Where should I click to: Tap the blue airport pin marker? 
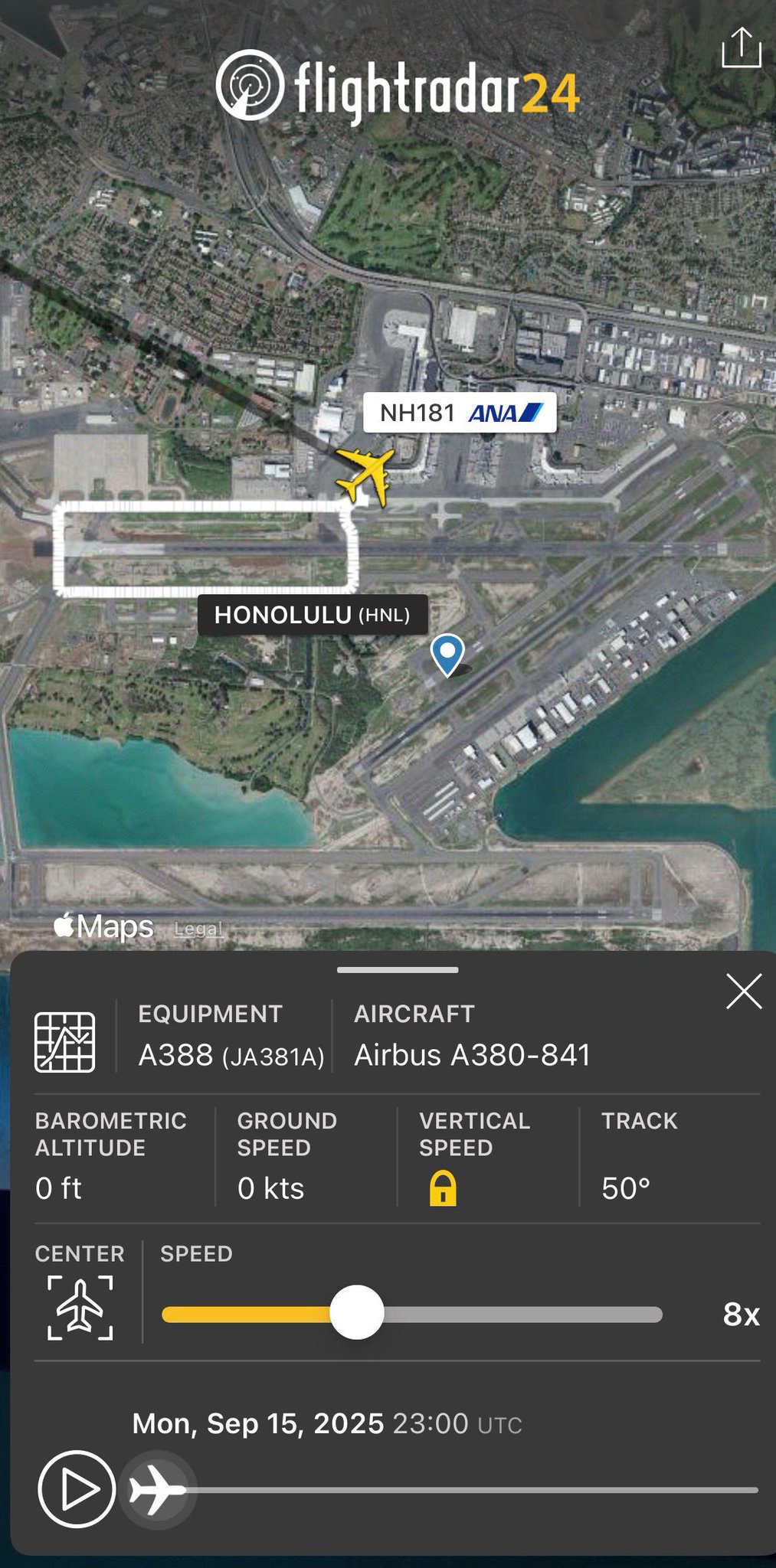click(x=447, y=655)
